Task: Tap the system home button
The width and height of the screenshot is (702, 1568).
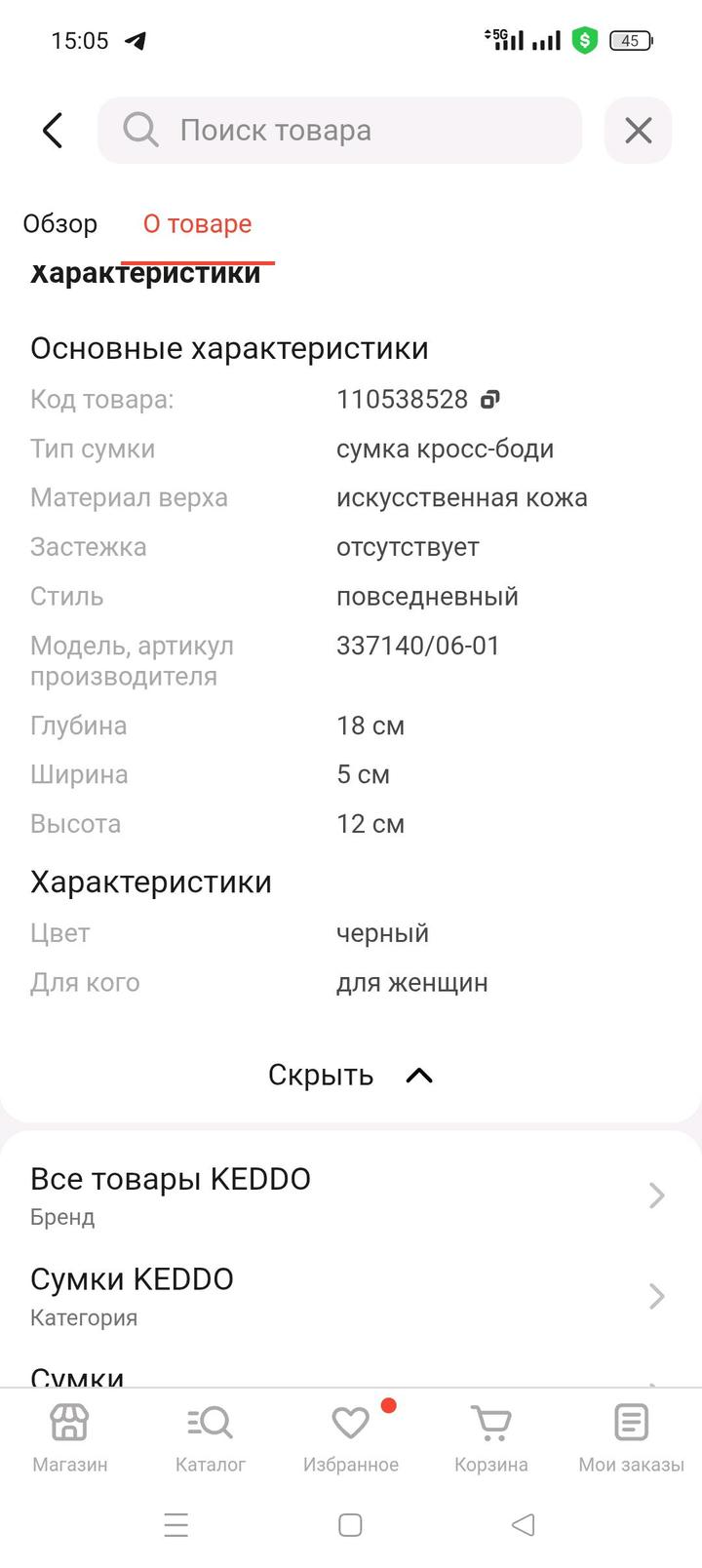Action: click(x=350, y=1525)
